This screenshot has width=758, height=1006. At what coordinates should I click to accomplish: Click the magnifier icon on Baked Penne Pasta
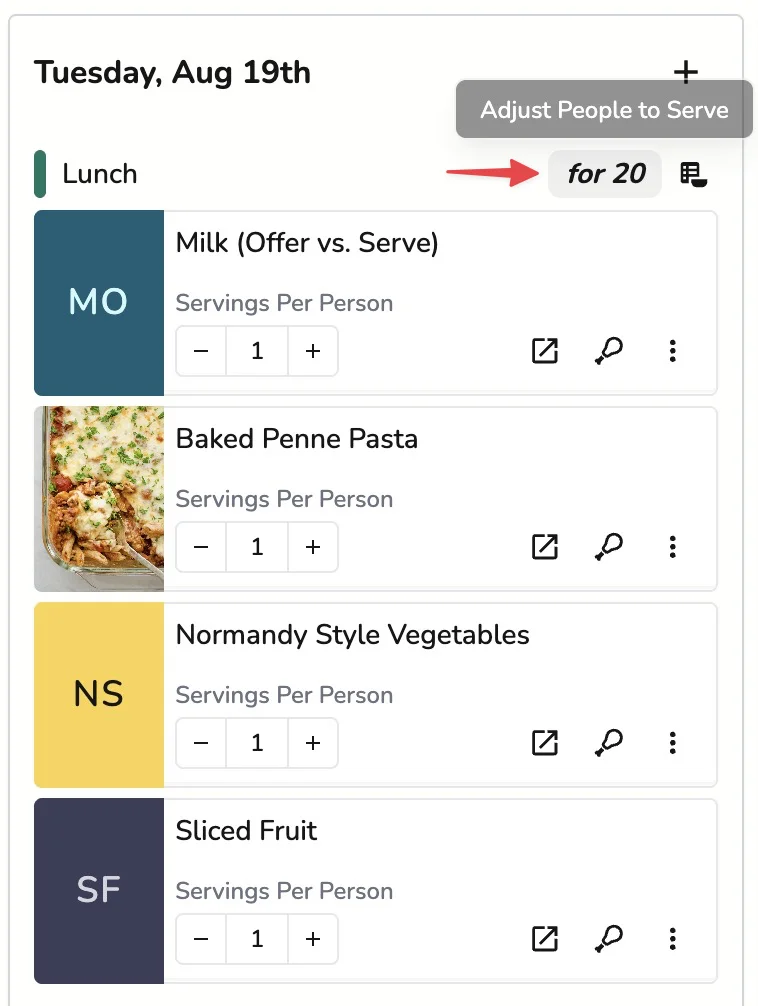coord(609,547)
